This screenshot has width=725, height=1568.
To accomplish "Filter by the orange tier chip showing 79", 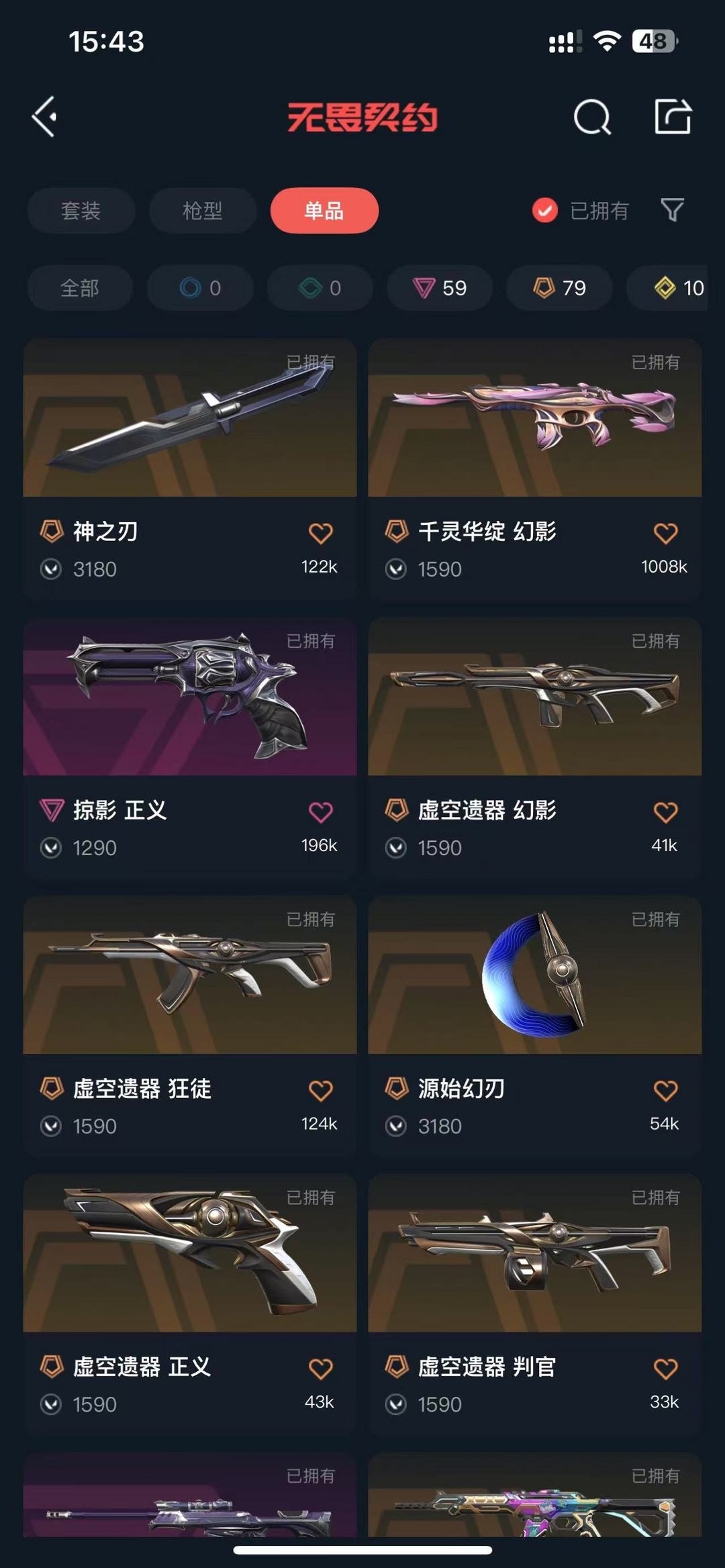I will (x=559, y=288).
